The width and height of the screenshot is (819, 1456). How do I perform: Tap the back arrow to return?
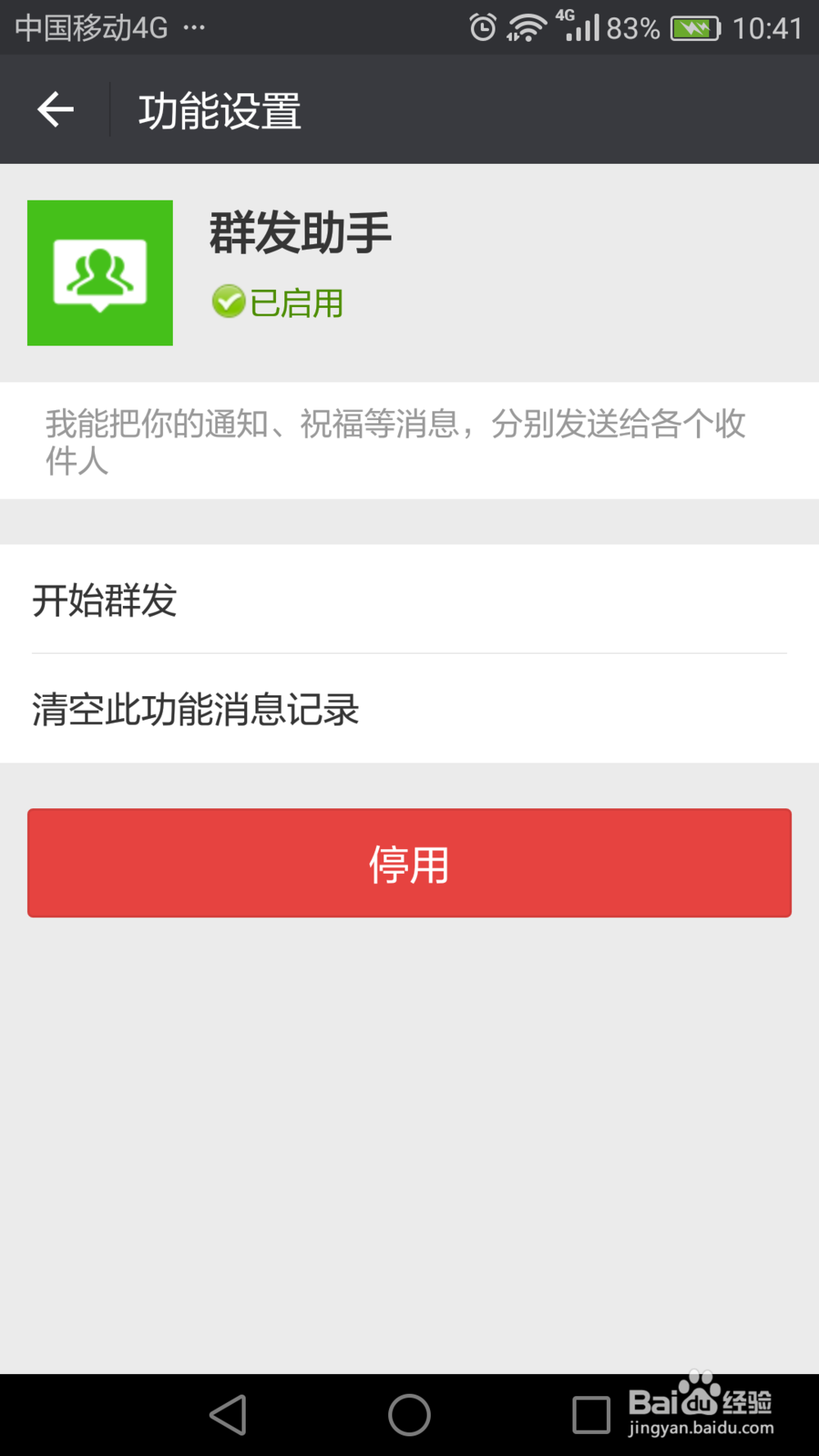[54, 108]
